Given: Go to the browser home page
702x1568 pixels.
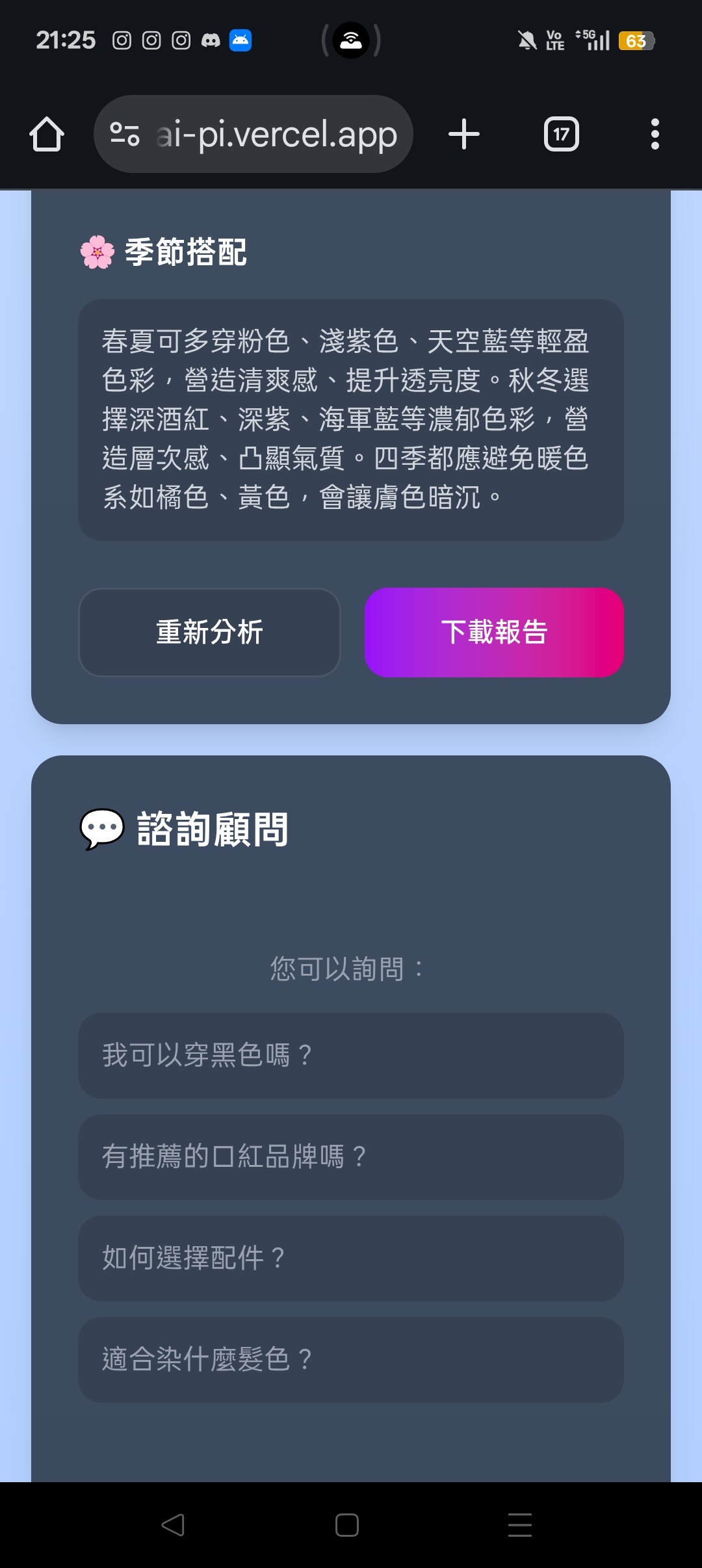Looking at the screenshot, I should point(47,135).
